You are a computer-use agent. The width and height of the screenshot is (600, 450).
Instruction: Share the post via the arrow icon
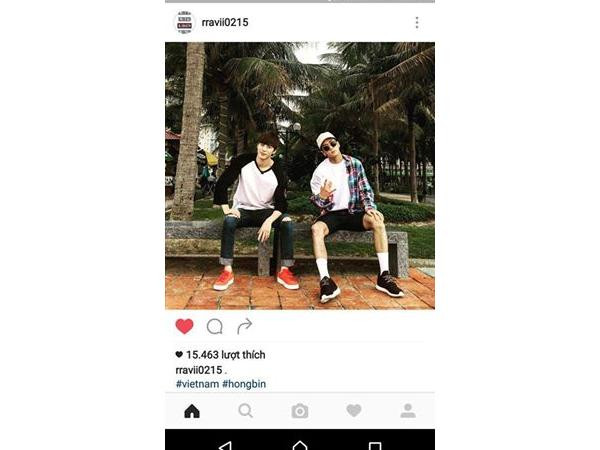(244, 326)
